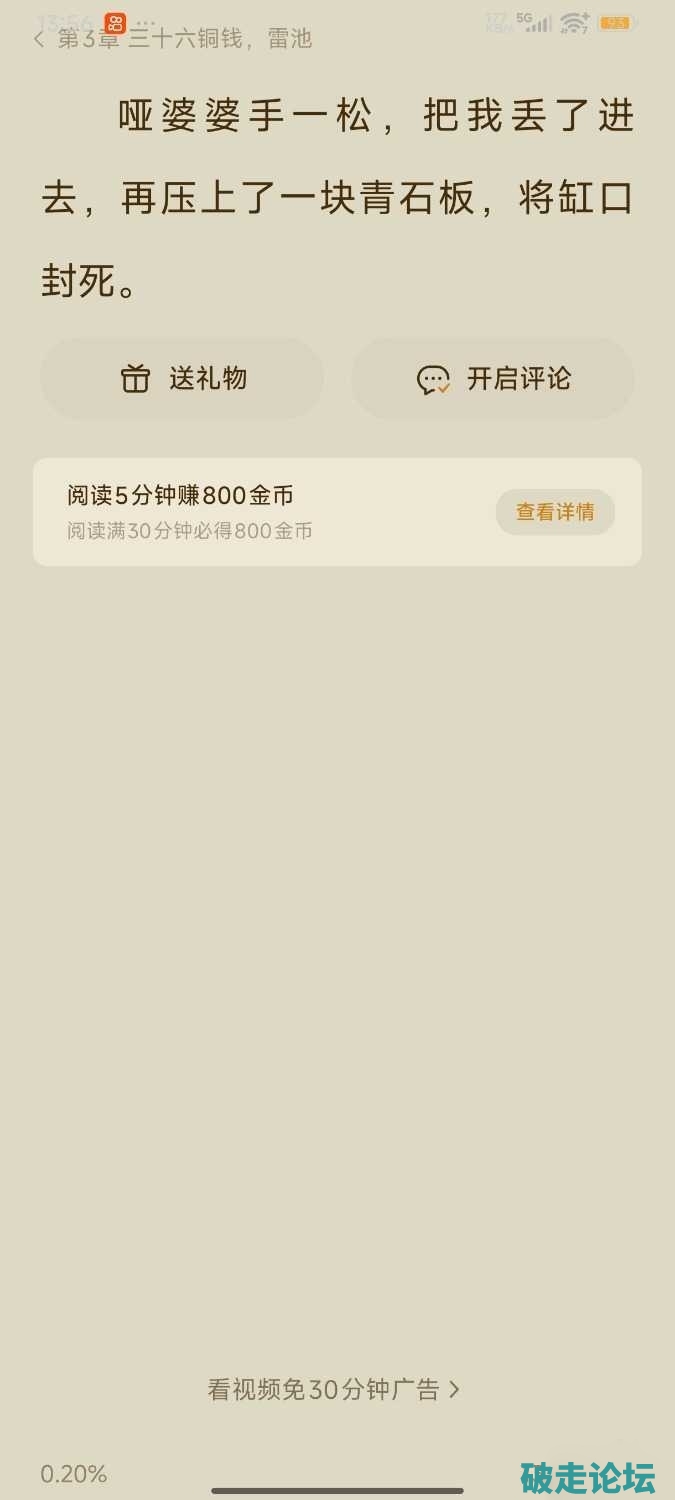Open comments with 开启评论
675x1500 pixels.
point(492,379)
